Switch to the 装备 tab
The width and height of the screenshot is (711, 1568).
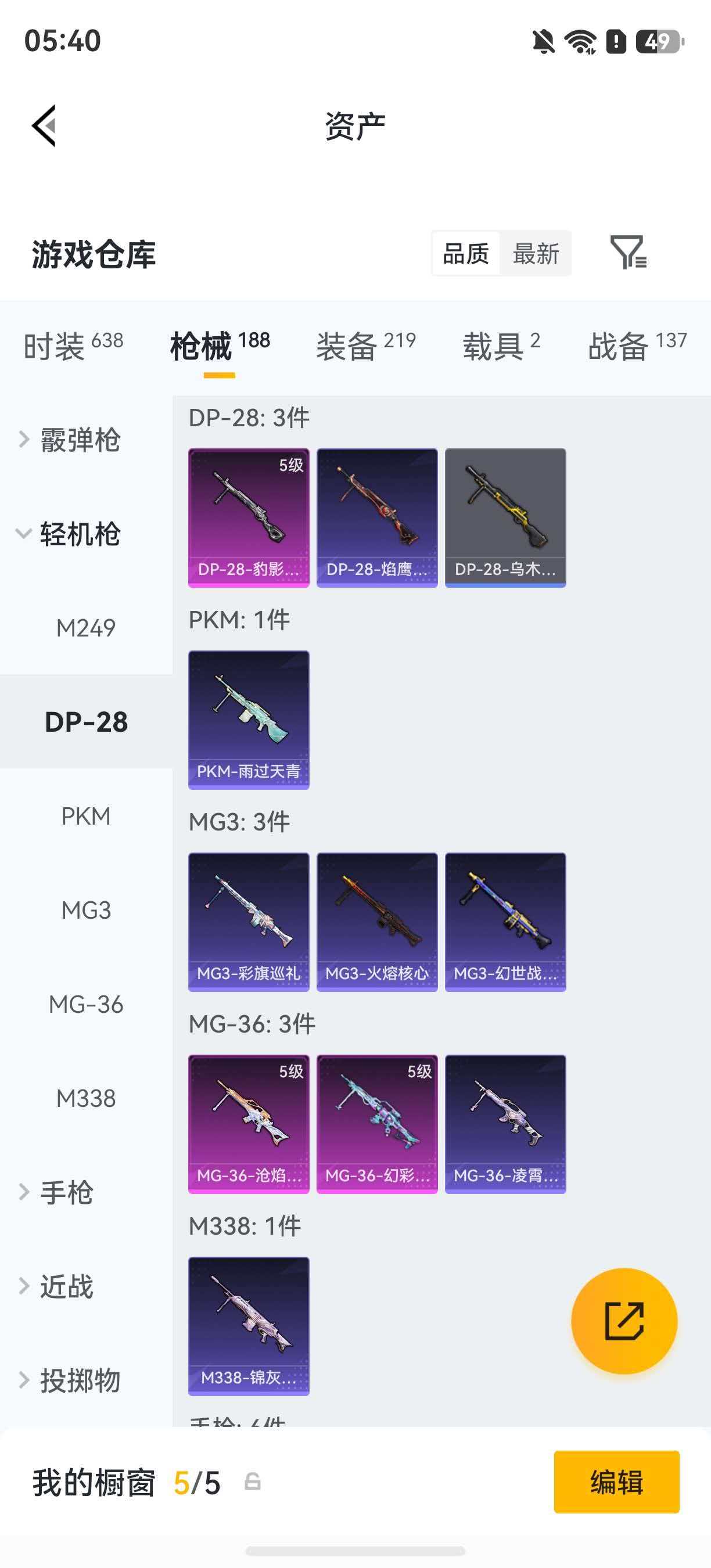click(x=366, y=346)
